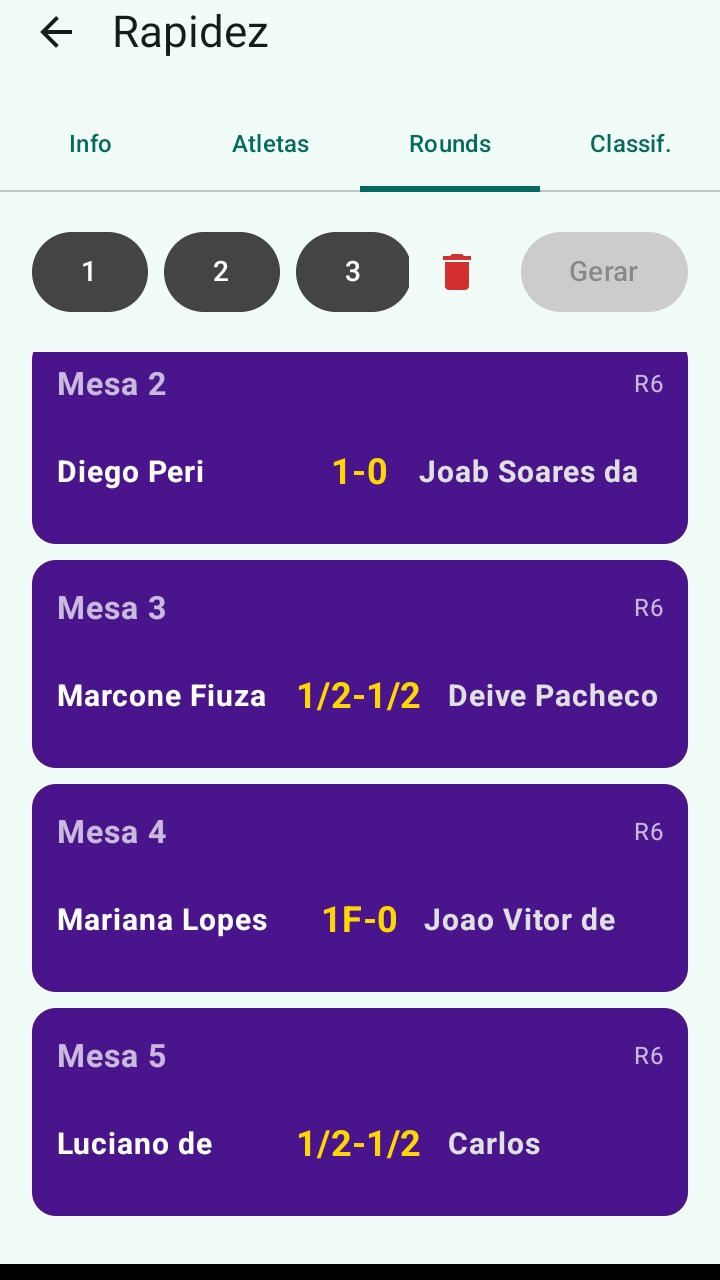Tap the Gerar button
The height and width of the screenshot is (1280, 720).
604,272
